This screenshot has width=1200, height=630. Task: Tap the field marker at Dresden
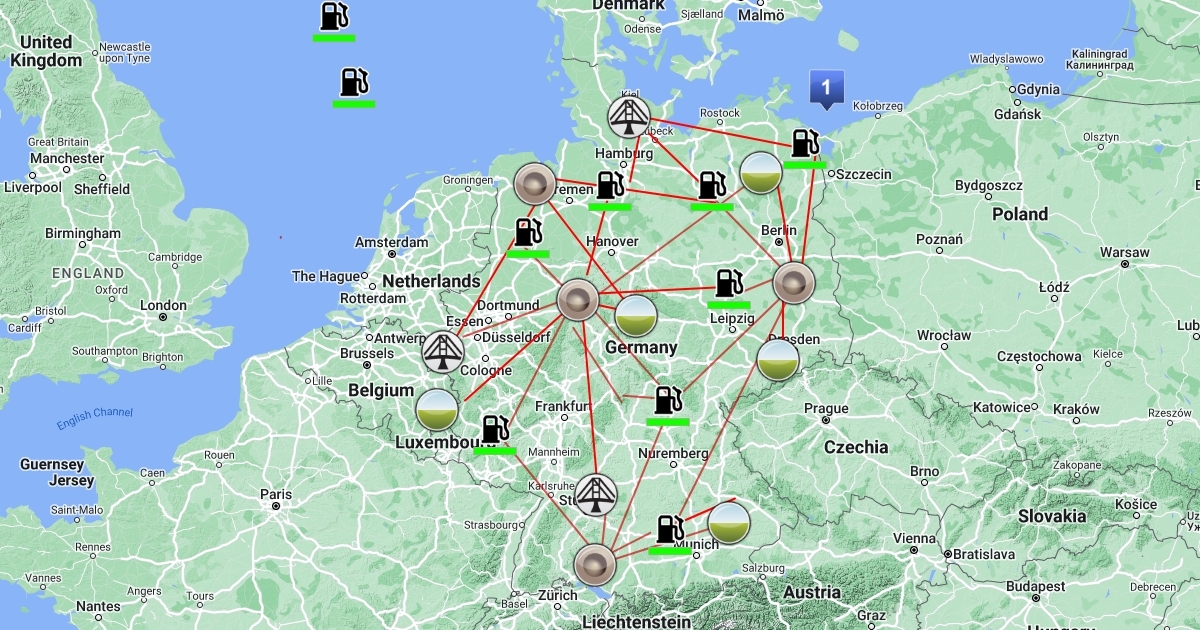click(777, 360)
